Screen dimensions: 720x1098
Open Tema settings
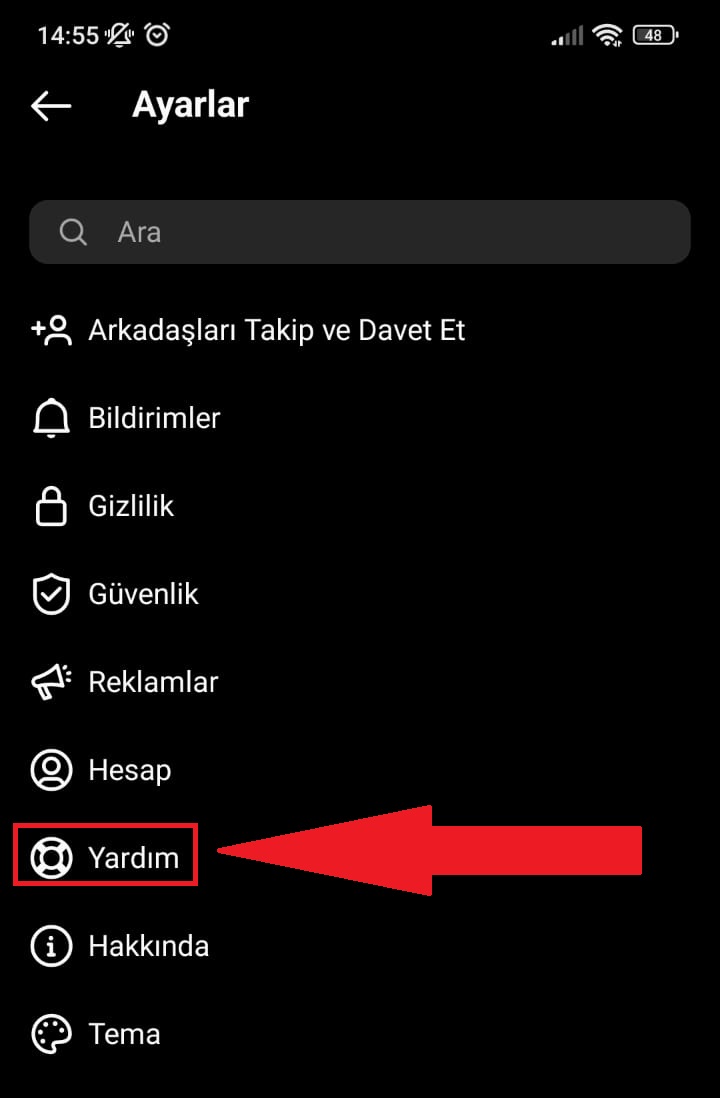[x=124, y=1034]
